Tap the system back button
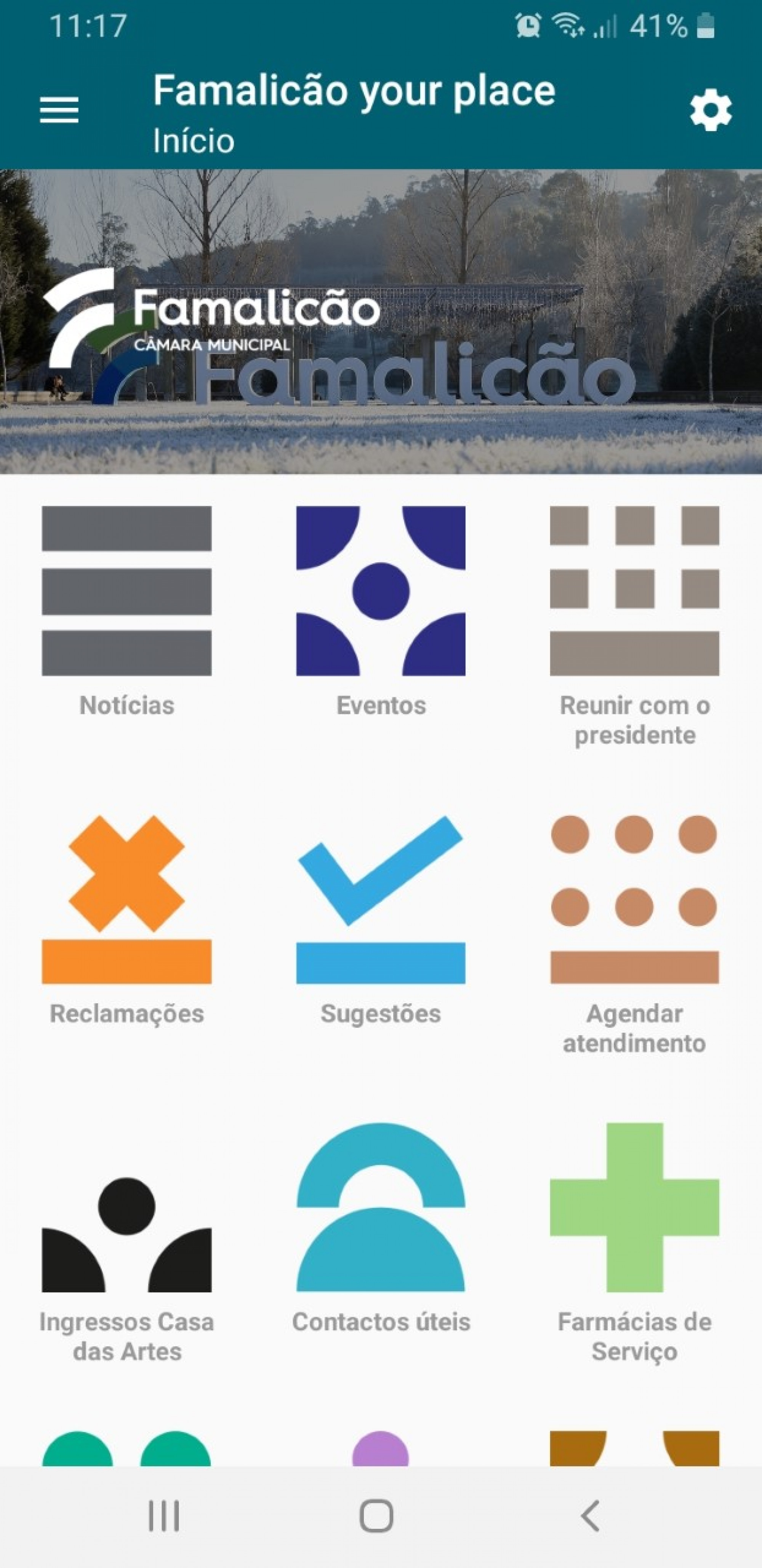Viewport: 762px width, 1568px height. point(591,1516)
